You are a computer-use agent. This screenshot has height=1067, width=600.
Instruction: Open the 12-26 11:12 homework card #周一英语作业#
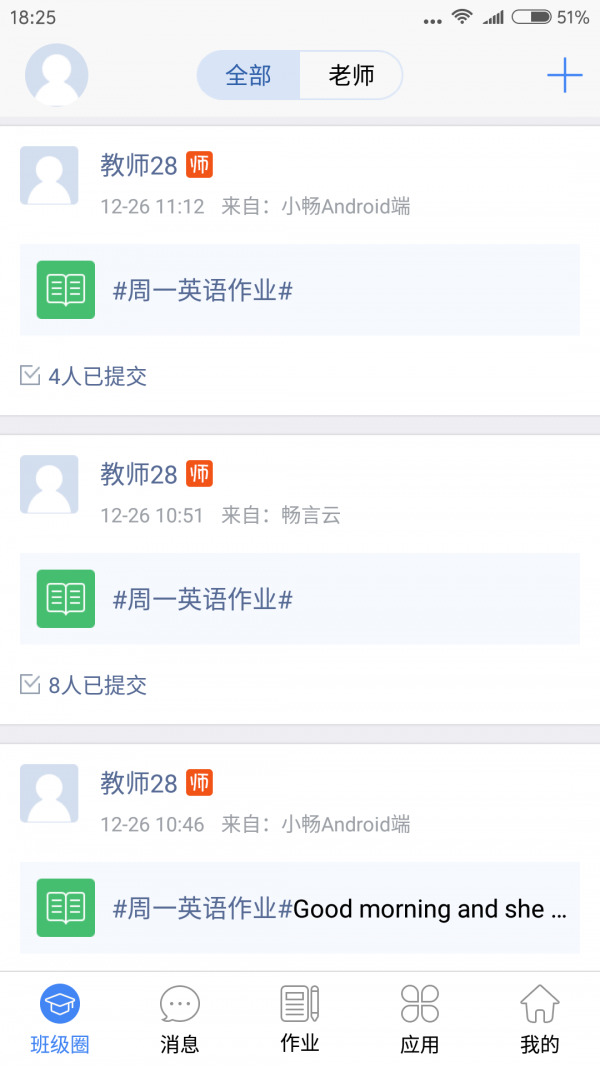(300, 290)
